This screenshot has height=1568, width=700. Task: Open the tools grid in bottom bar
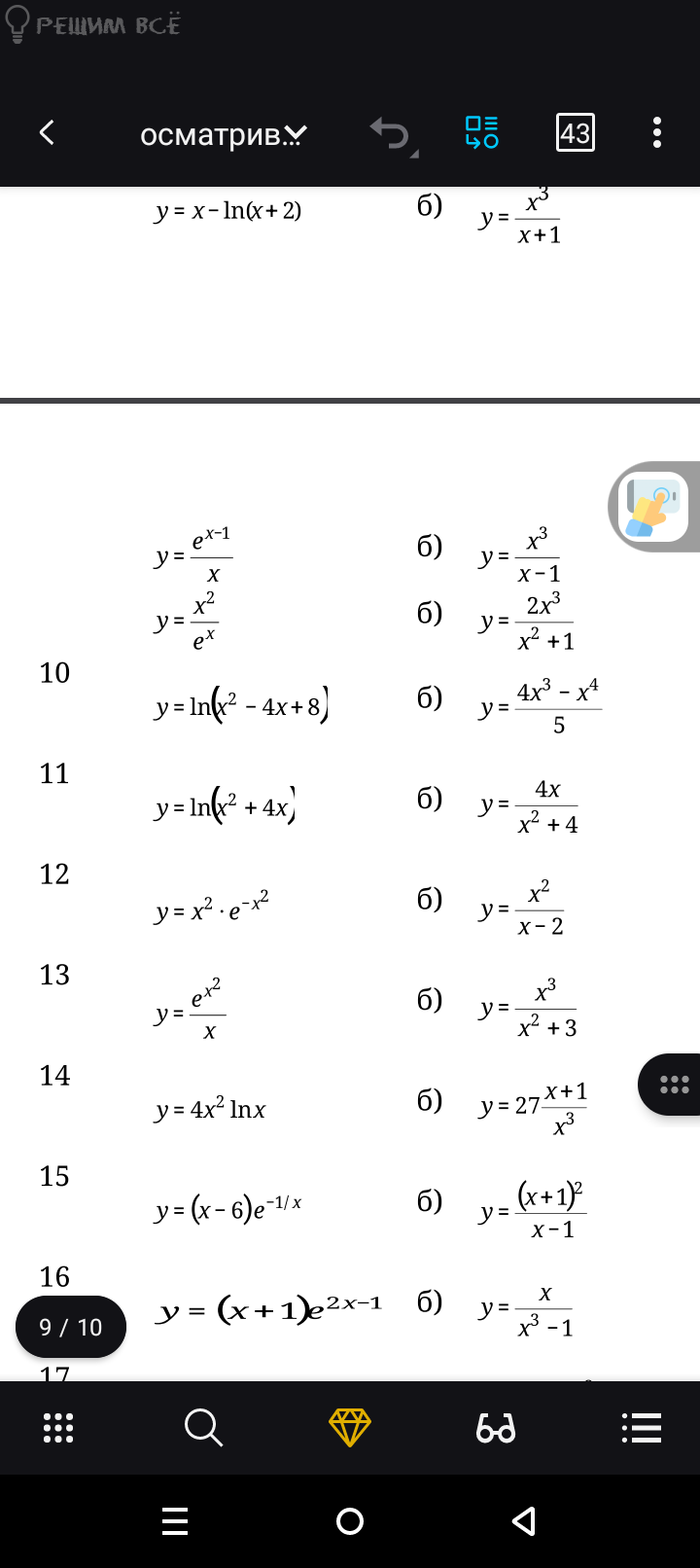[58, 1428]
